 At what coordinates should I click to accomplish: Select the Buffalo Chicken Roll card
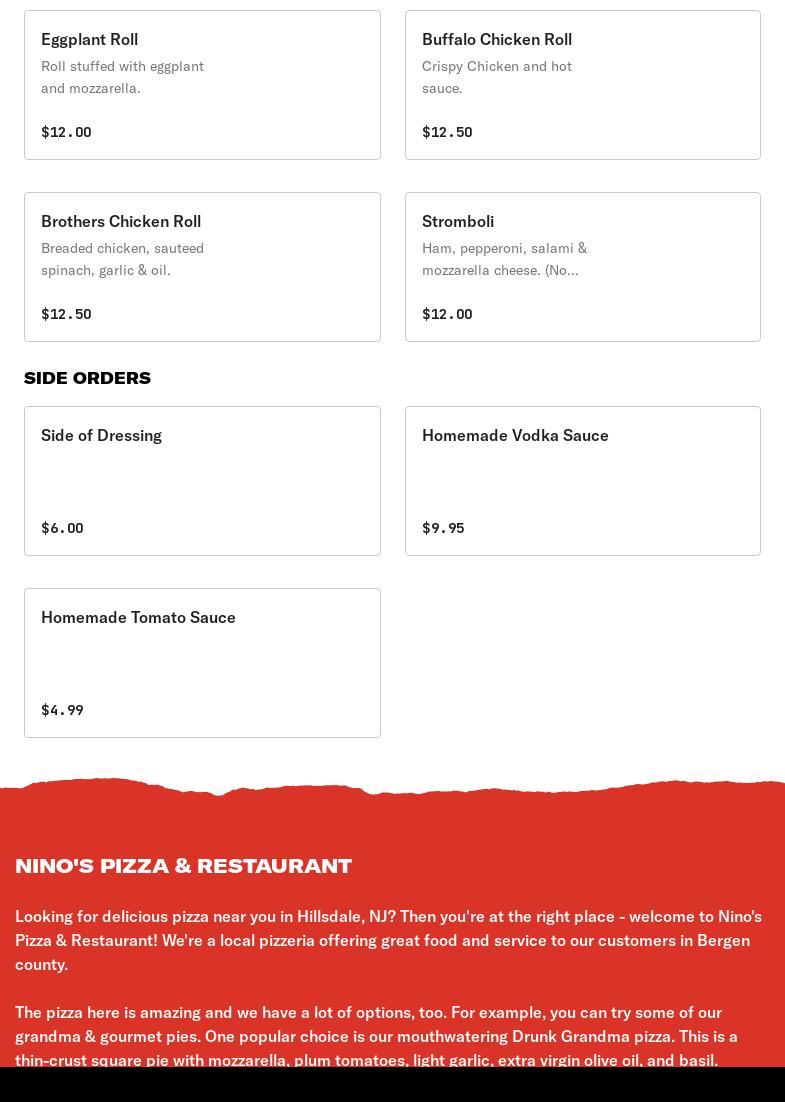[x=582, y=85]
